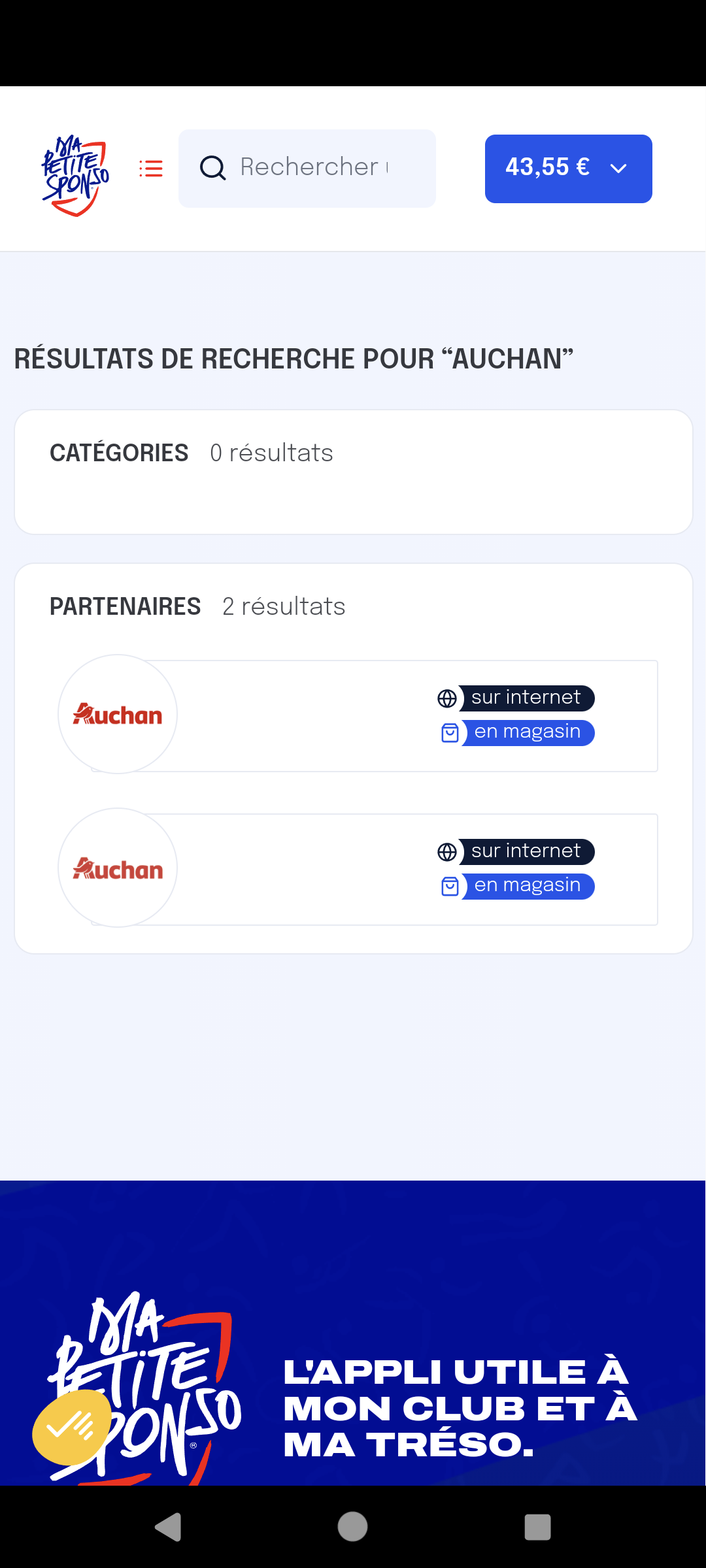Open recent apps from the navigation bar
The width and height of the screenshot is (706, 1568).
click(x=537, y=1527)
